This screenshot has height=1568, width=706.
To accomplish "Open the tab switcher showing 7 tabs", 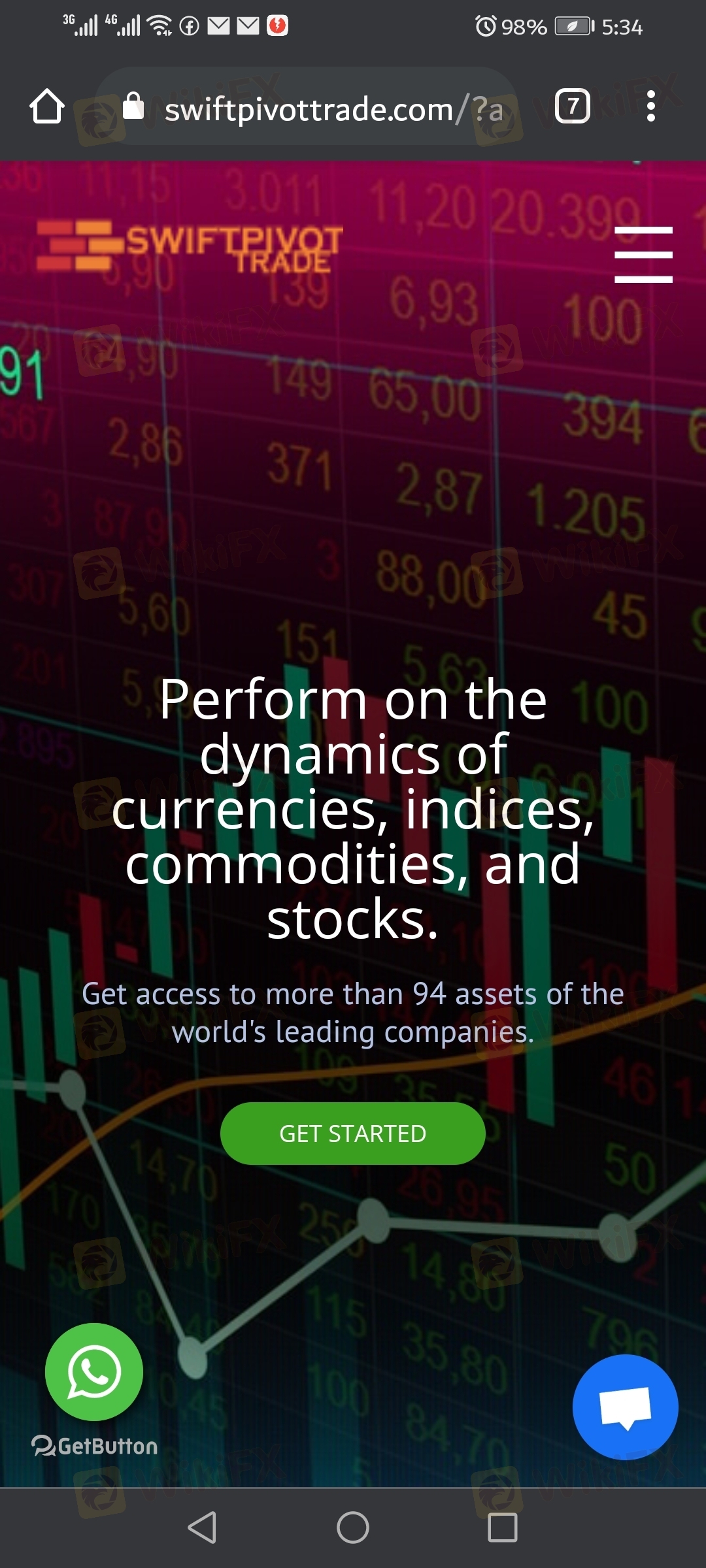I will tap(572, 106).
